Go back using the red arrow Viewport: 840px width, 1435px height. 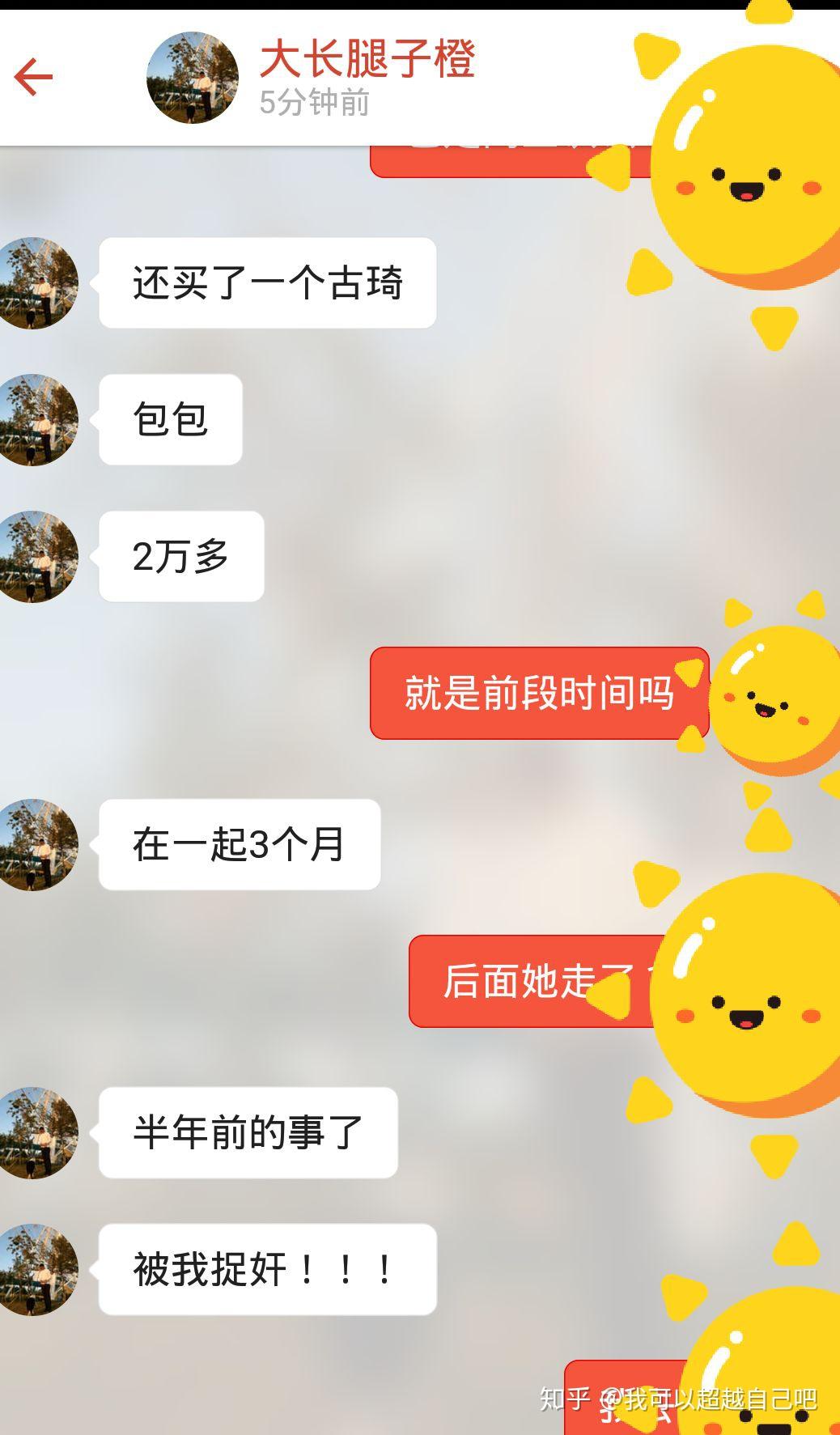tap(33, 77)
